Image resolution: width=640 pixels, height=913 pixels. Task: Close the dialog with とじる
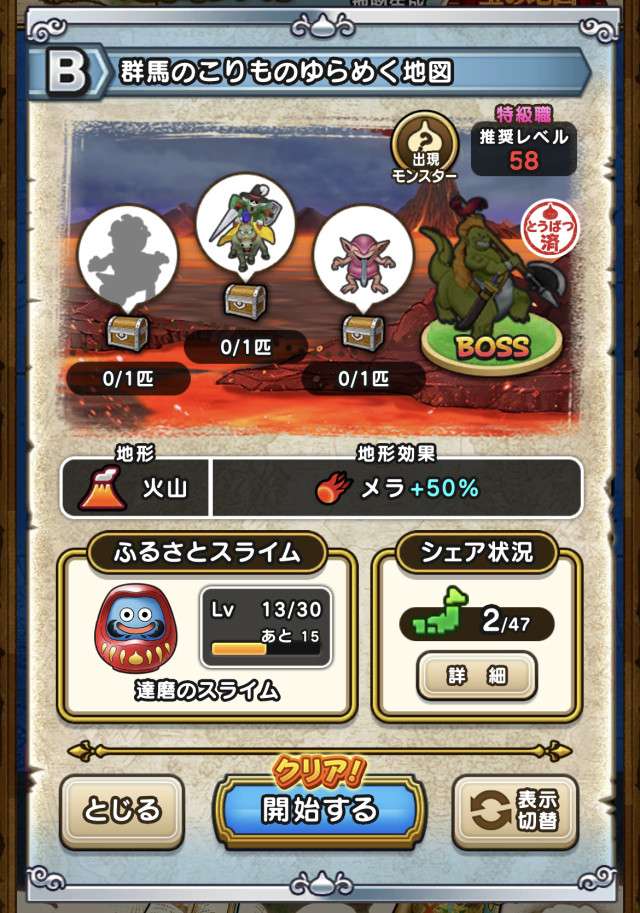[x=122, y=810]
